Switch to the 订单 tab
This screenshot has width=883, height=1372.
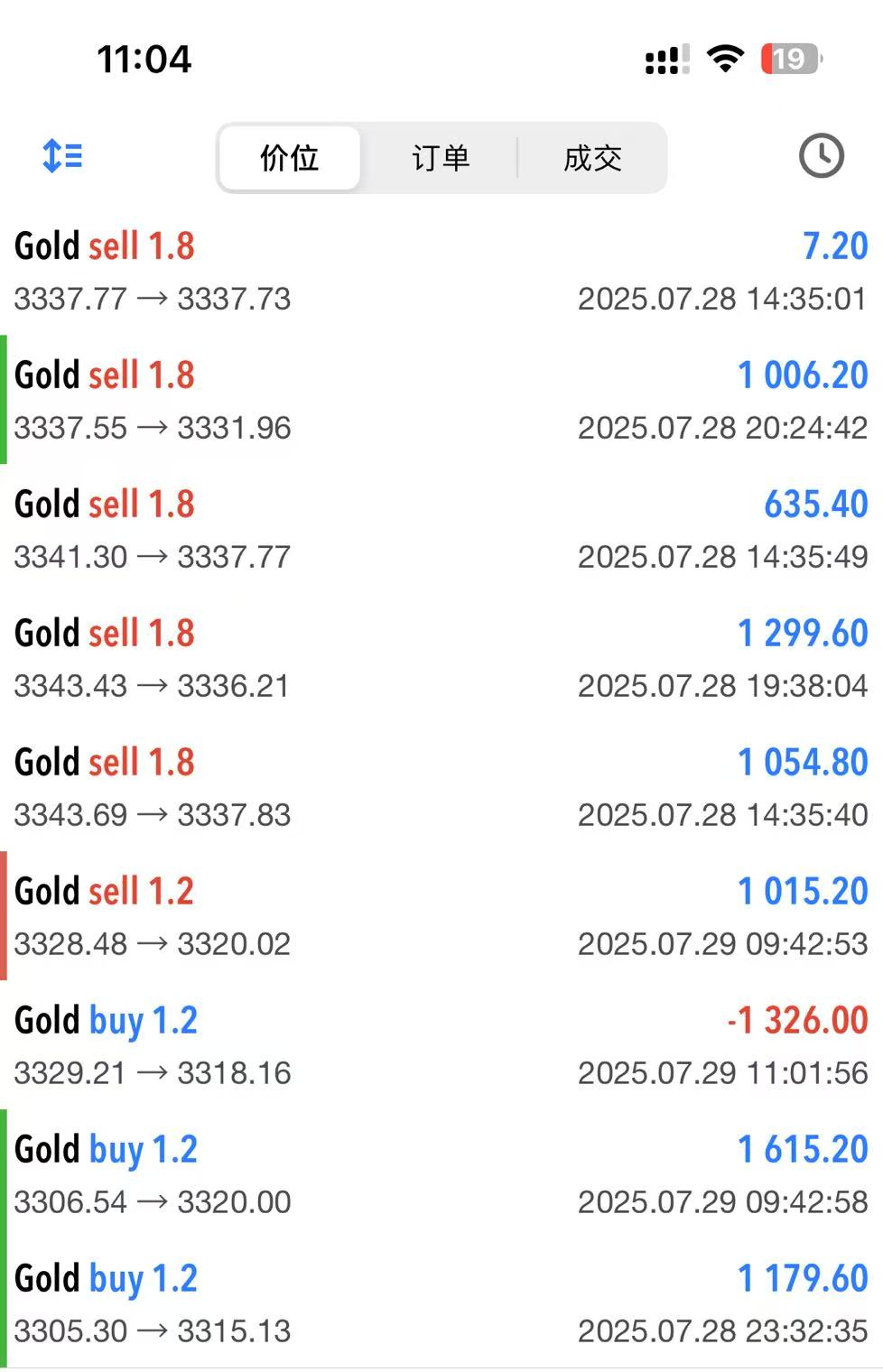[441, 158]
